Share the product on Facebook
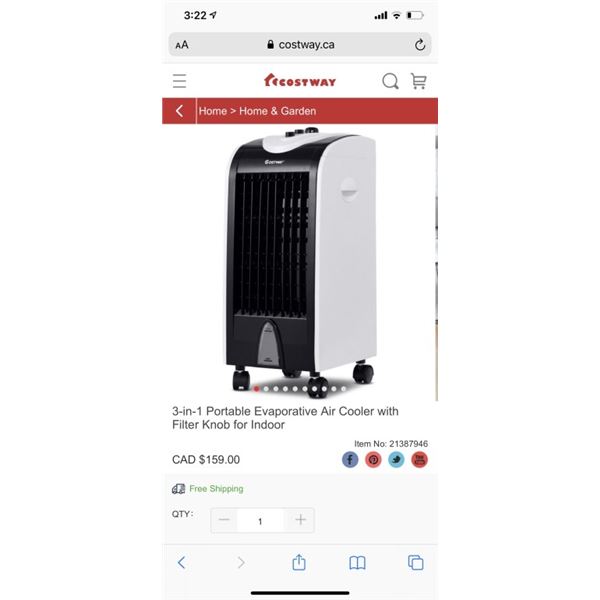600x600 pixels. [x=350, y=459]
